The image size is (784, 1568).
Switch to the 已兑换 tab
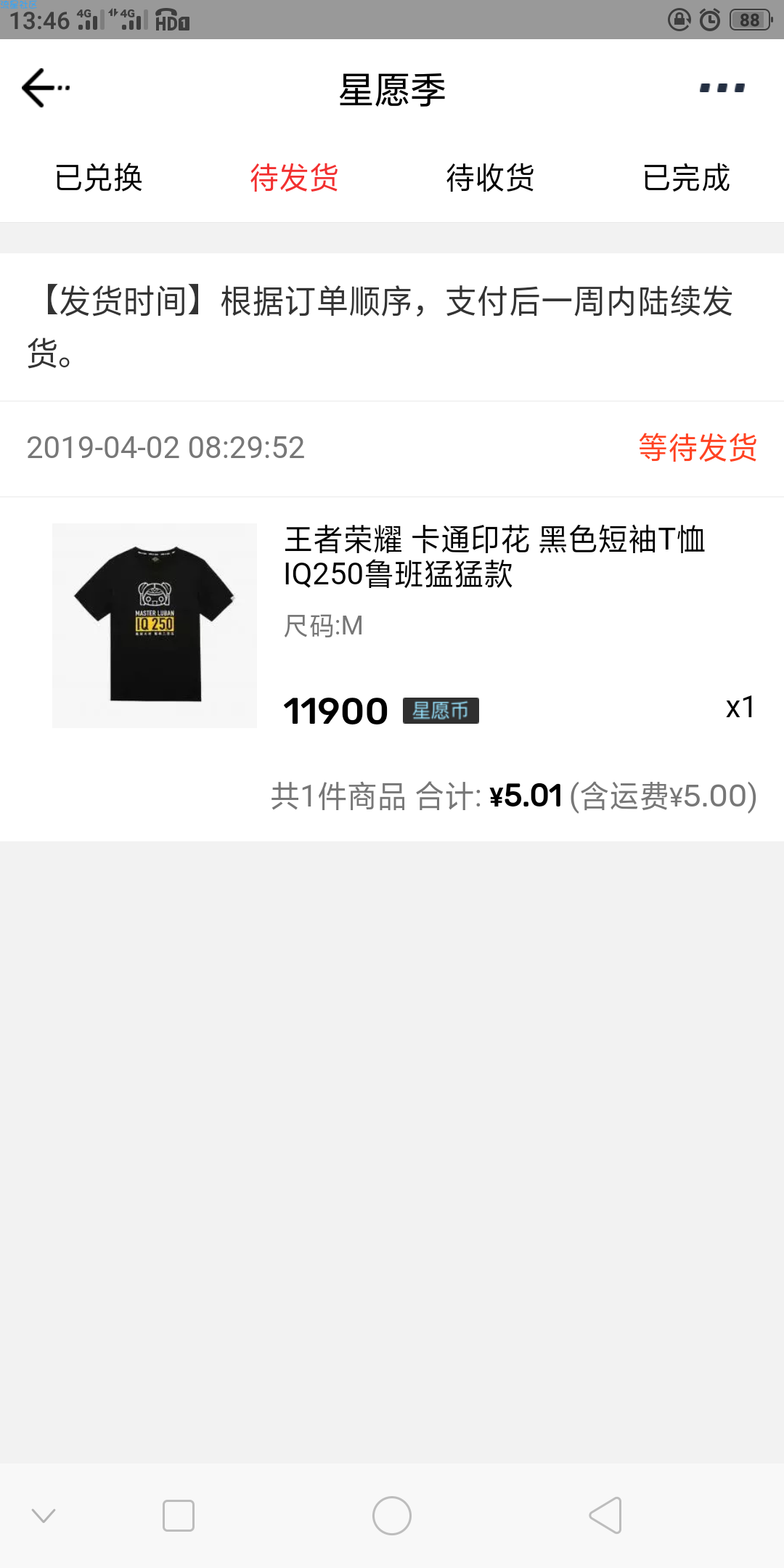98,178
